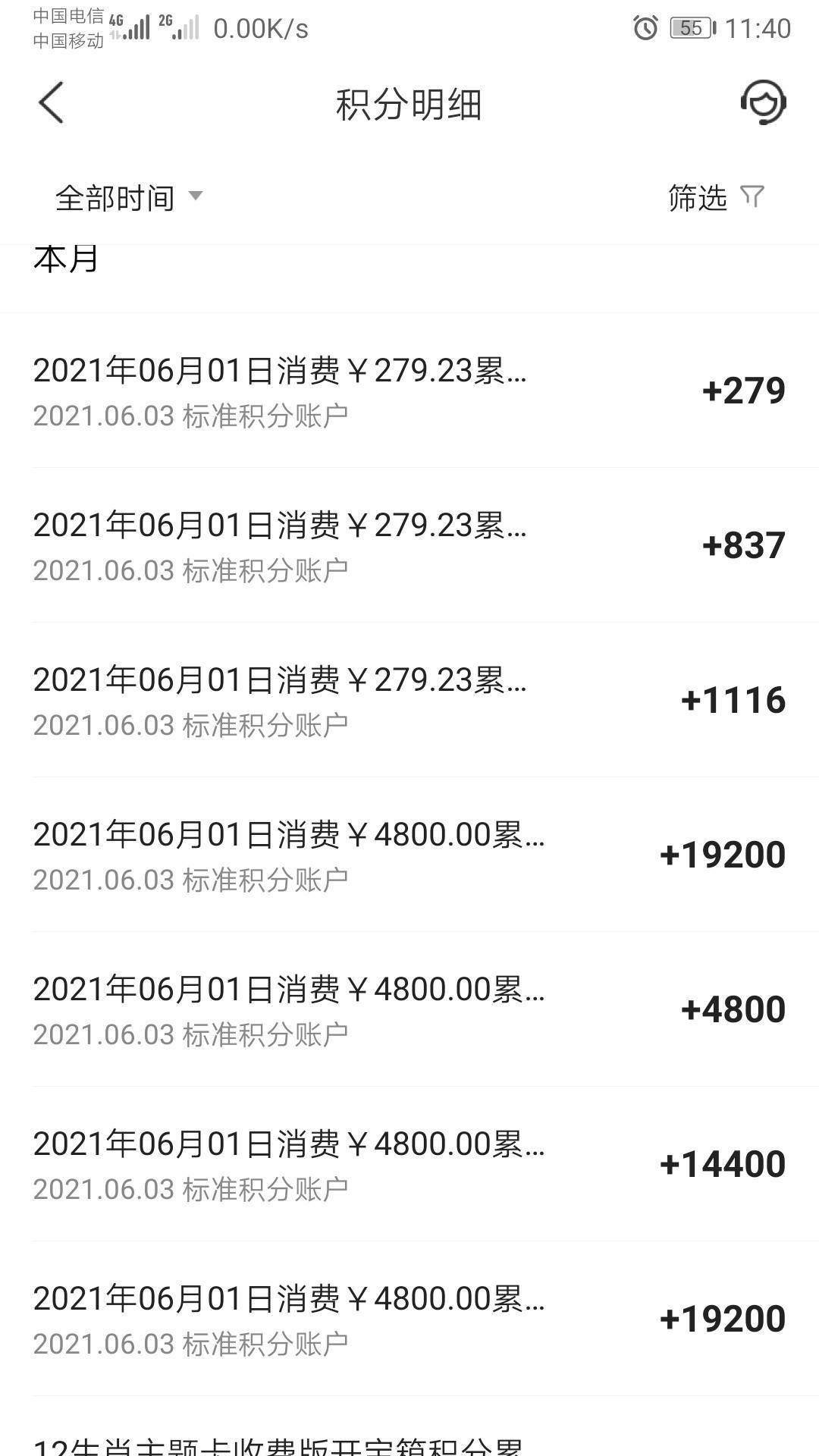This screenshot has width=819, height=1456.
Task: Open the +837 points record
Action: [409, 545]
